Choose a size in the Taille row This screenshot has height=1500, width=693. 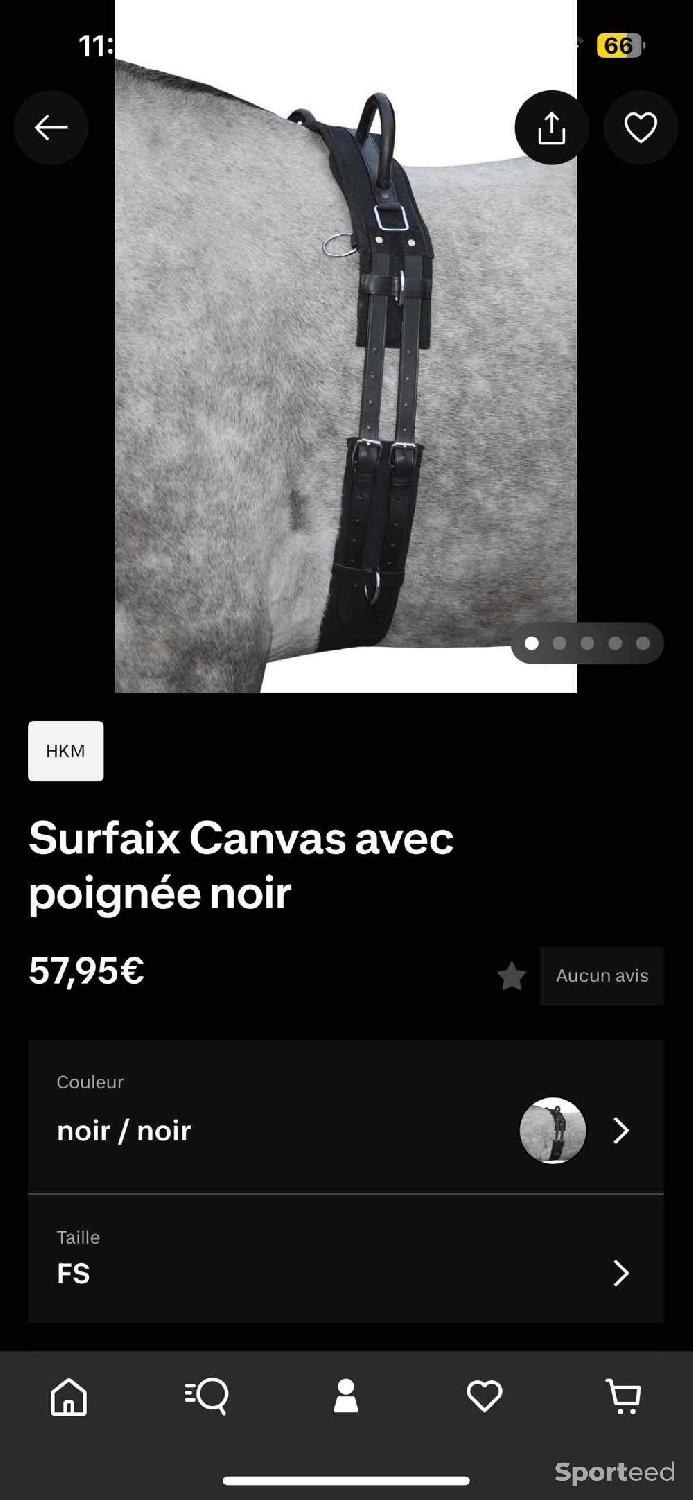tap(346, 1259)
